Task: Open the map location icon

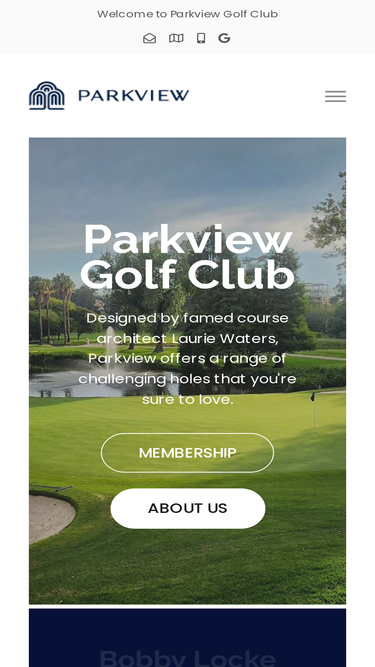Action: coord(176,38)
